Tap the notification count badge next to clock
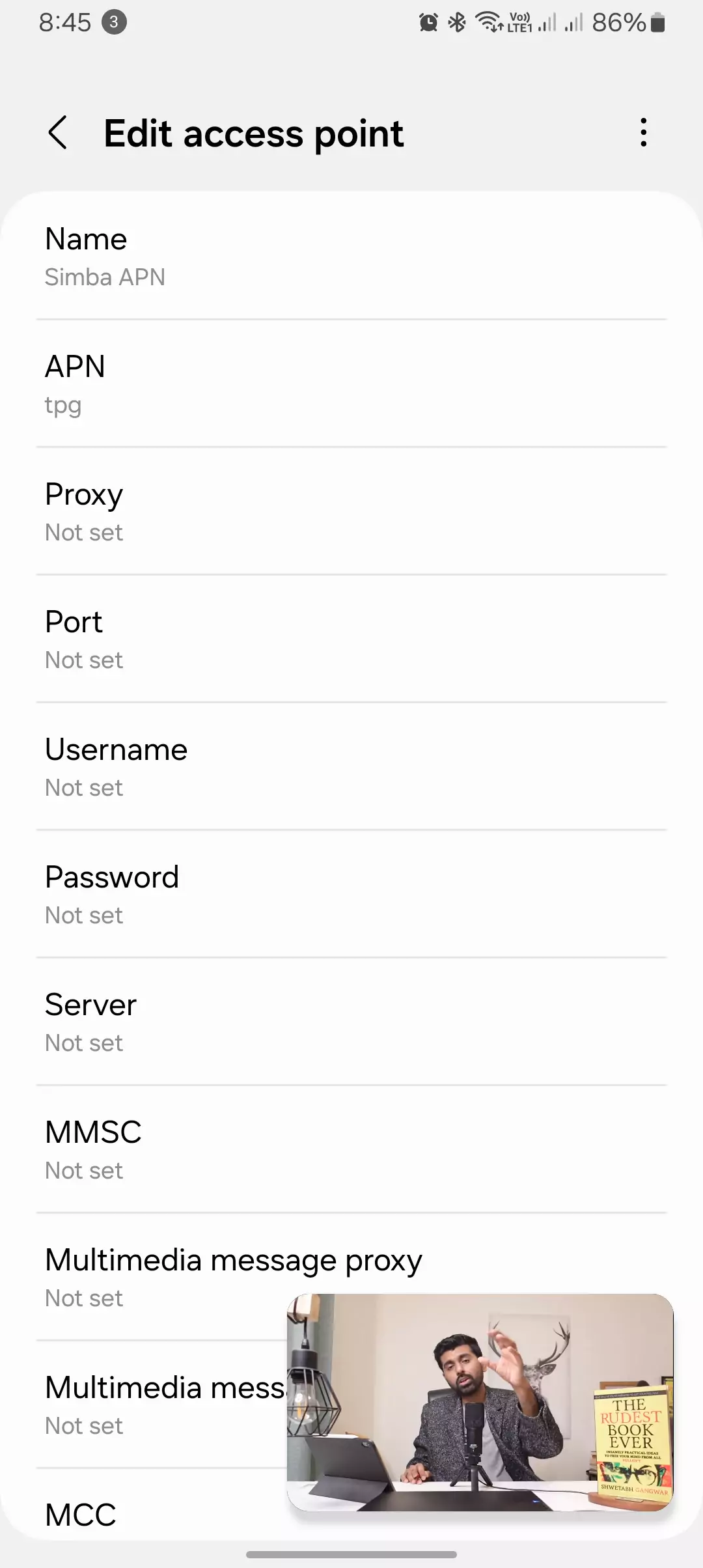The width and height of the screenshot is (703, 1568). pyautogui.click(x=113, y=22)
